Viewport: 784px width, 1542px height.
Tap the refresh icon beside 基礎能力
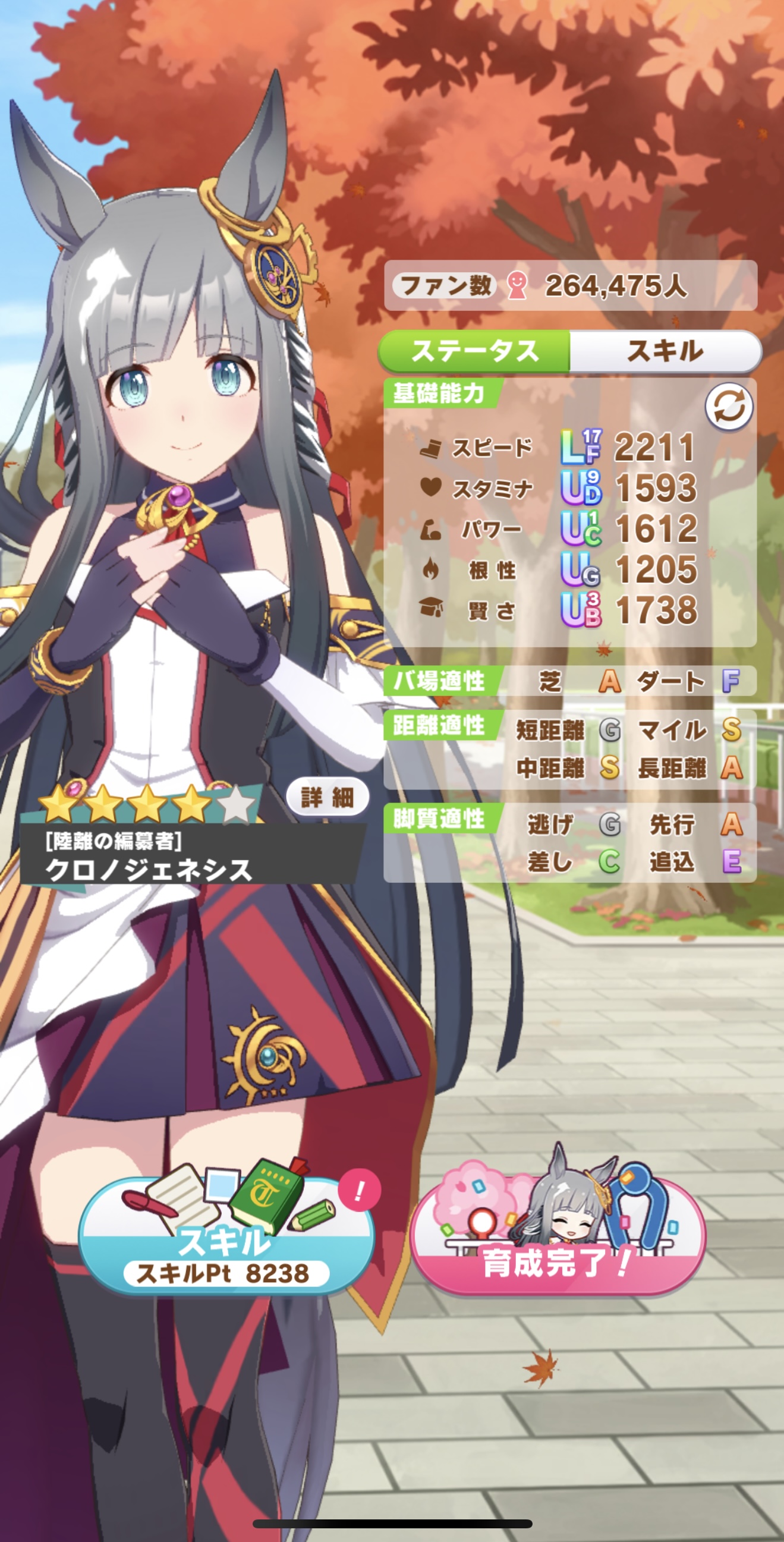point(728,407)
